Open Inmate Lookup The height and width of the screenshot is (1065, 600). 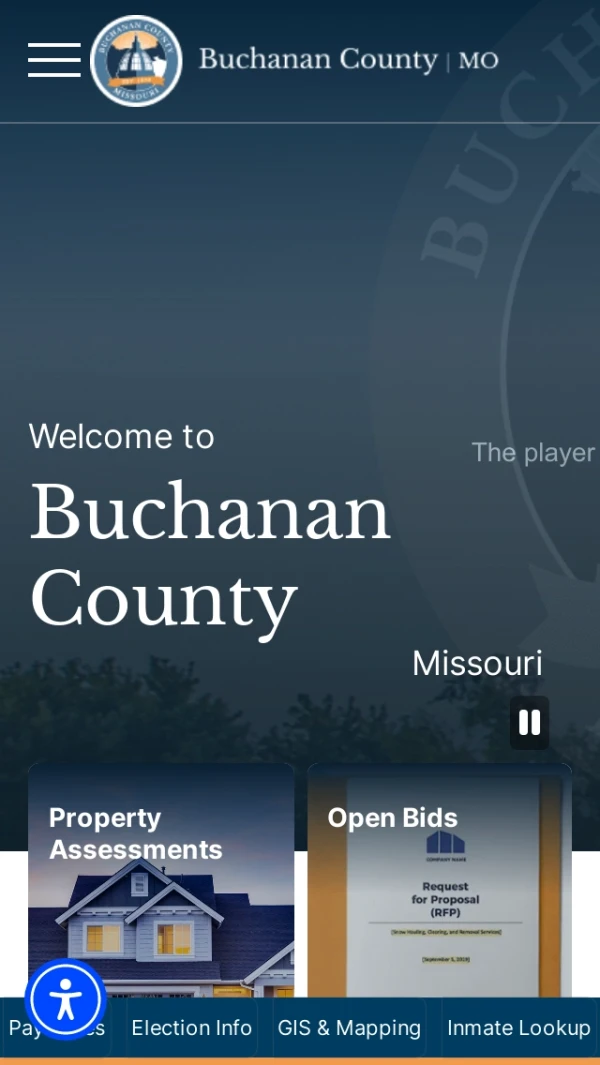(x=518, y=1028)
